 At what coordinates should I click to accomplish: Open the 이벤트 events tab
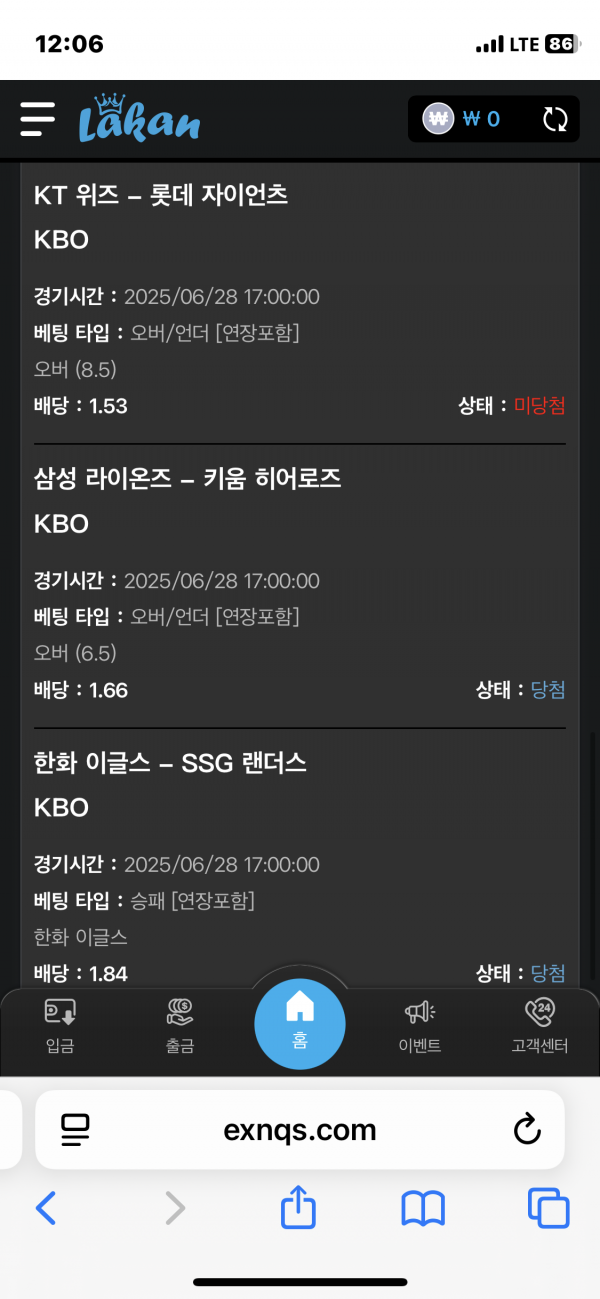420,1026
